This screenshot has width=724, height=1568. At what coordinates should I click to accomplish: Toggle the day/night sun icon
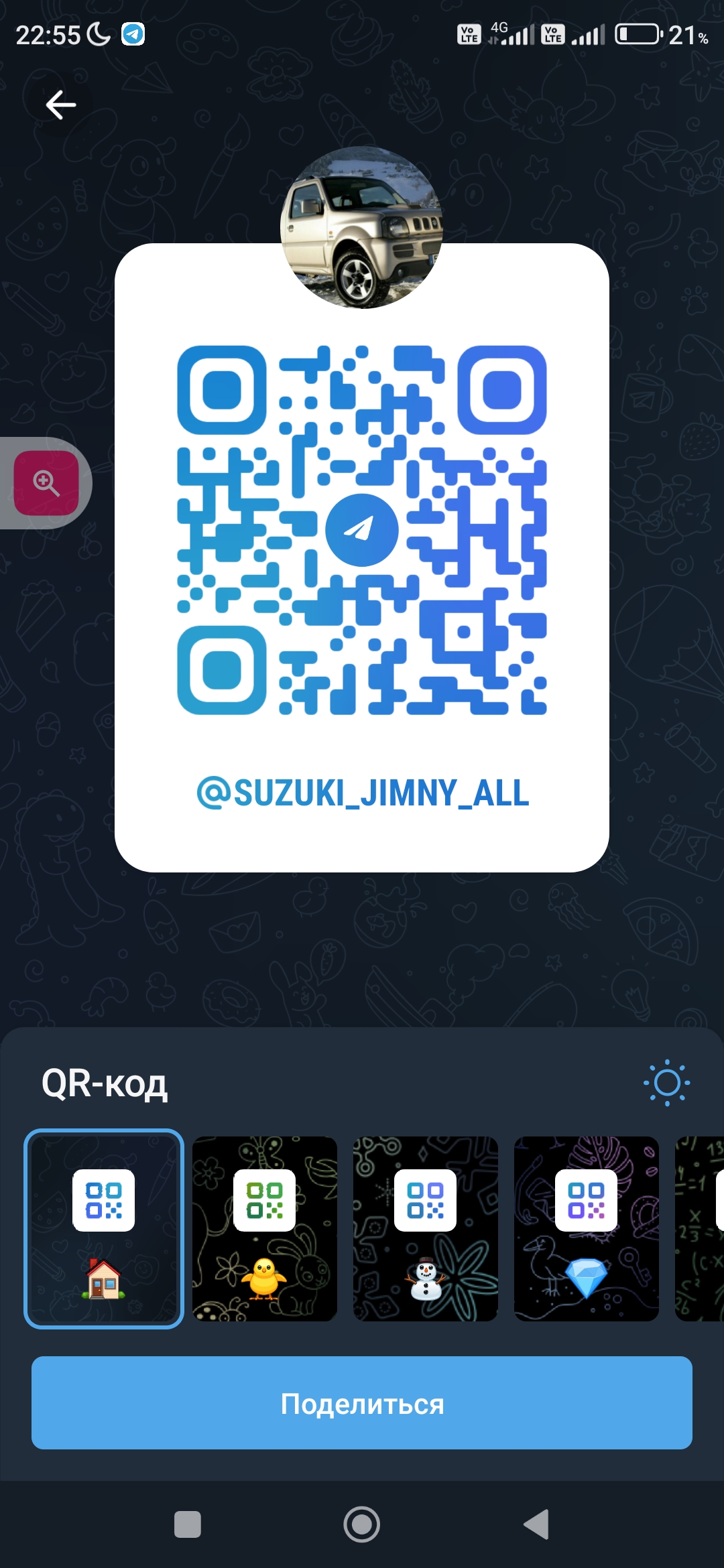[666, 1082]
